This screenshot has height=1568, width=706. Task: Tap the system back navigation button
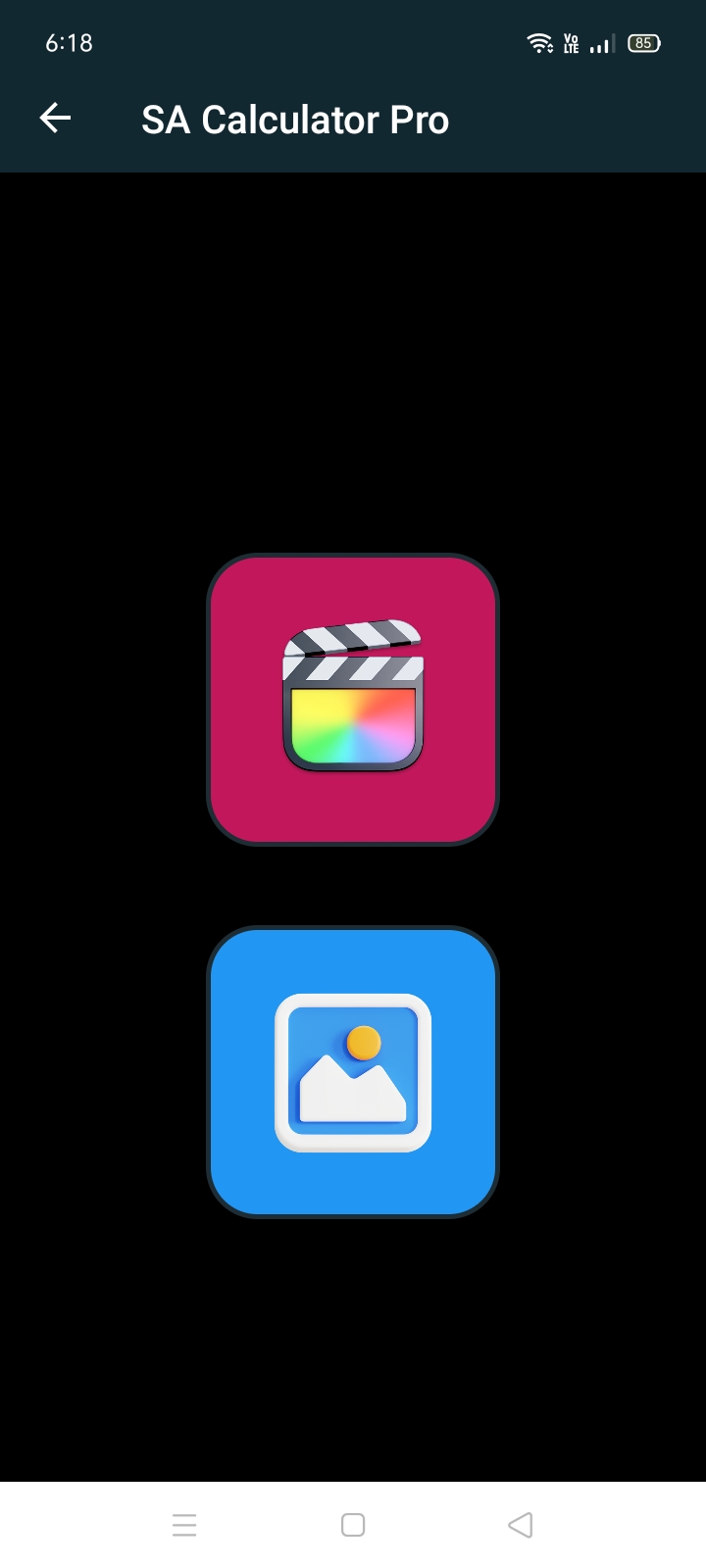521,1525
